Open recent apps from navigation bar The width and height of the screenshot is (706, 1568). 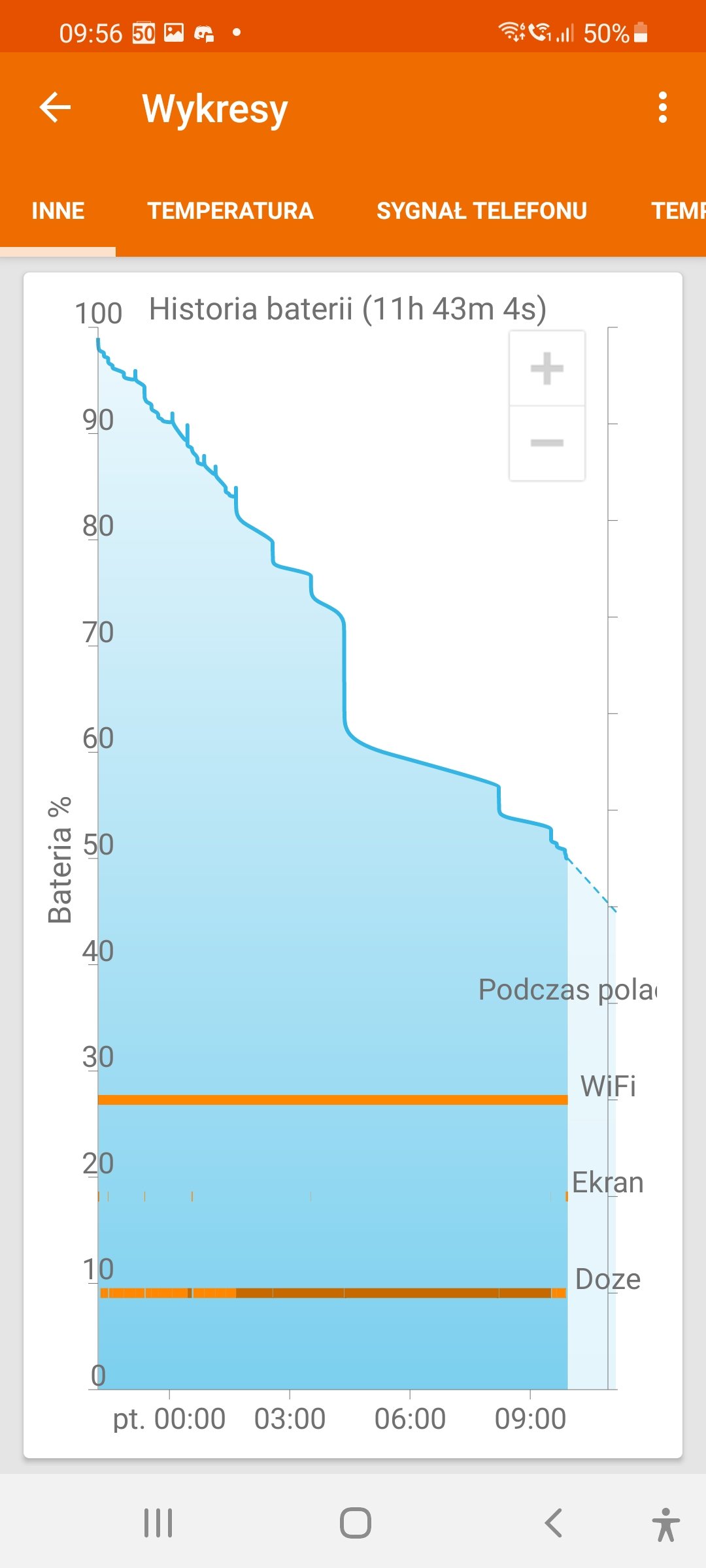158,1523
